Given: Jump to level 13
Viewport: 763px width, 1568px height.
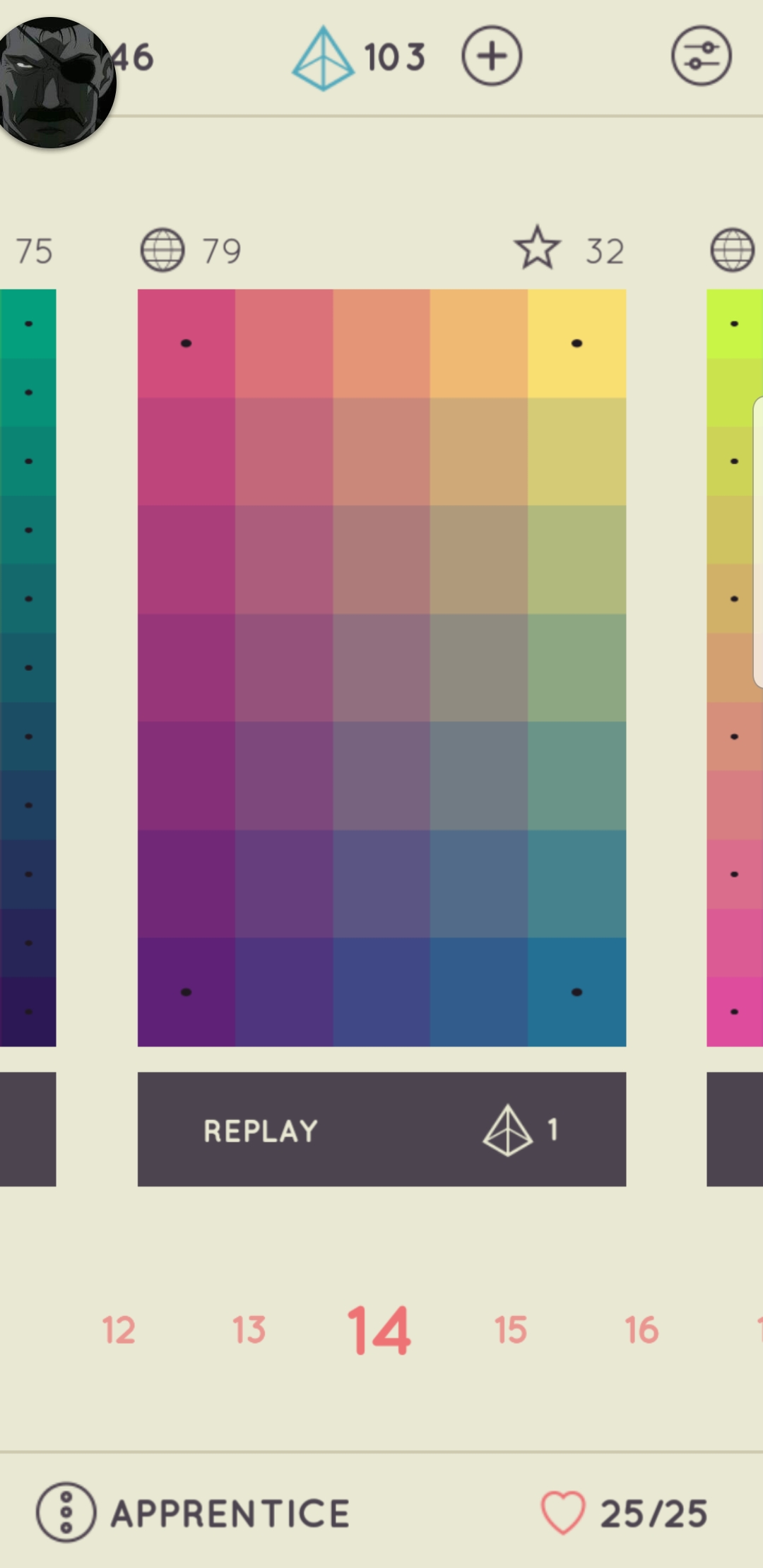Looking at the screenshot, I should coord(249,1330).
